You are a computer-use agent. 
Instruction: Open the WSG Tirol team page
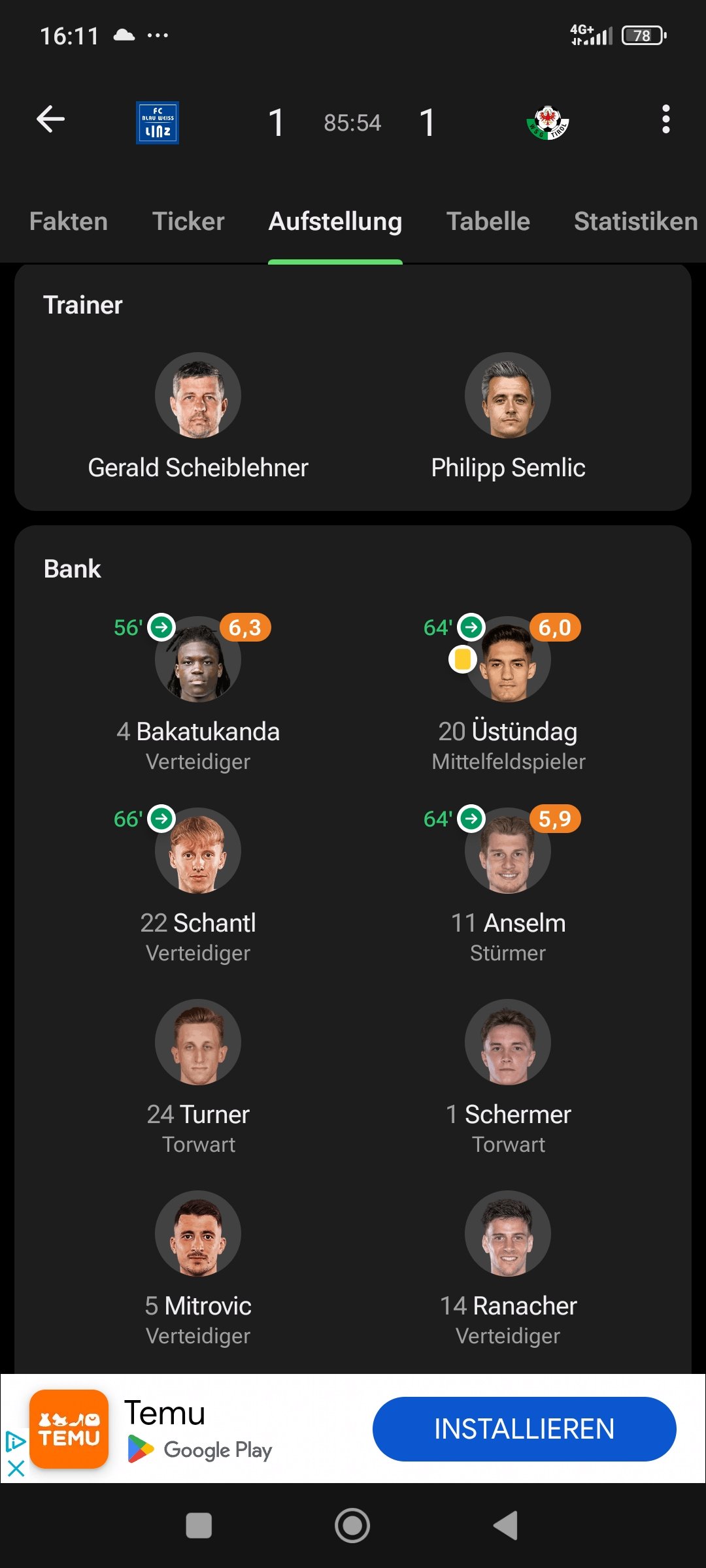pyautogui.click(x=548, y=123)
